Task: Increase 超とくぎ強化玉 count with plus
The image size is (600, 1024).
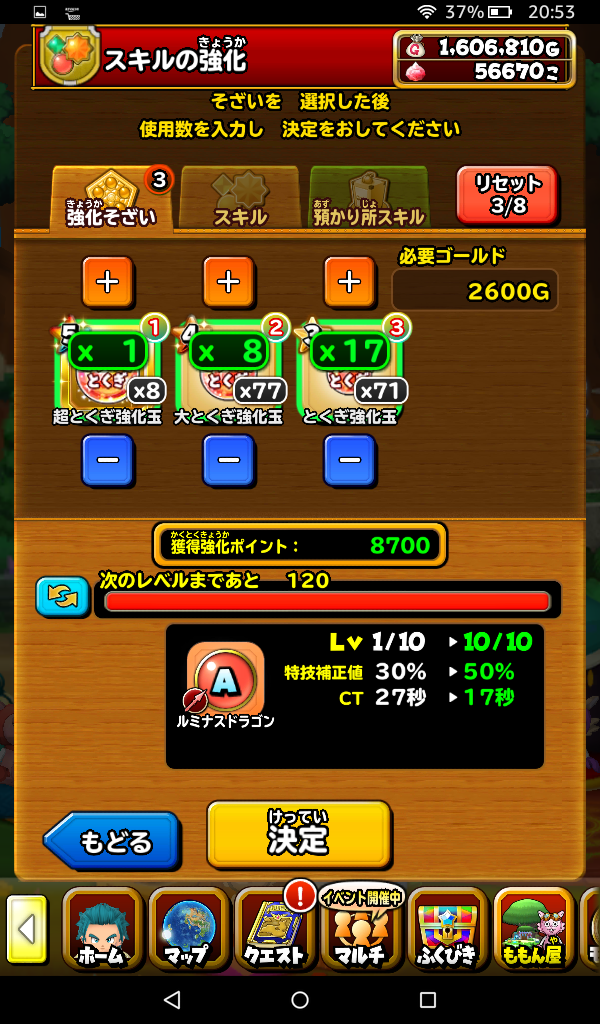Action: [107, 281]
